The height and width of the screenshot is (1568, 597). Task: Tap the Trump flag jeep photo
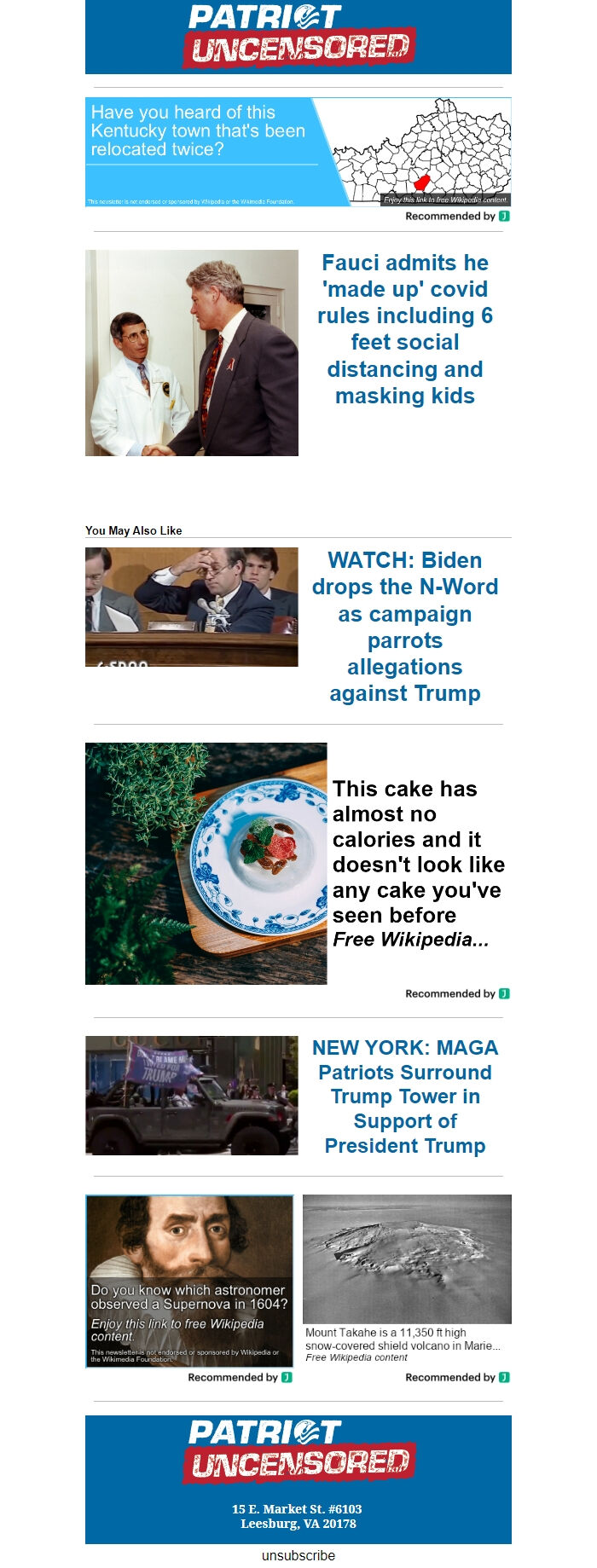pyautogui.click(x=192, y=1096)
